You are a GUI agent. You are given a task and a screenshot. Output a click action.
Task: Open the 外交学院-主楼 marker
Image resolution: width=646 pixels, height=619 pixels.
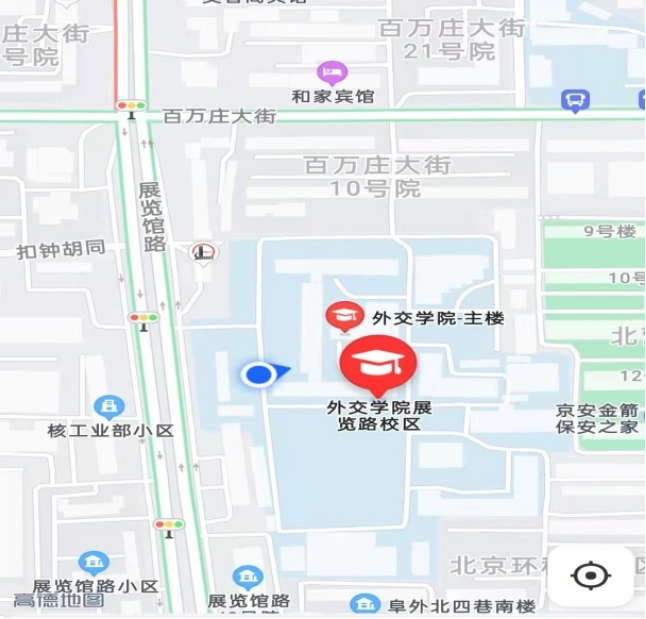pos(345,316)
